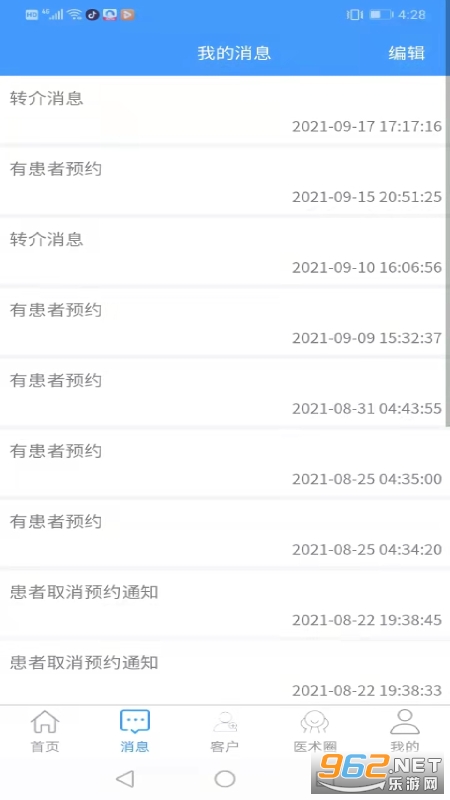Open 患者取消预约通知 at 19:38:33
This screenshot has height=800, width=450.
click(x=223, y=672)
